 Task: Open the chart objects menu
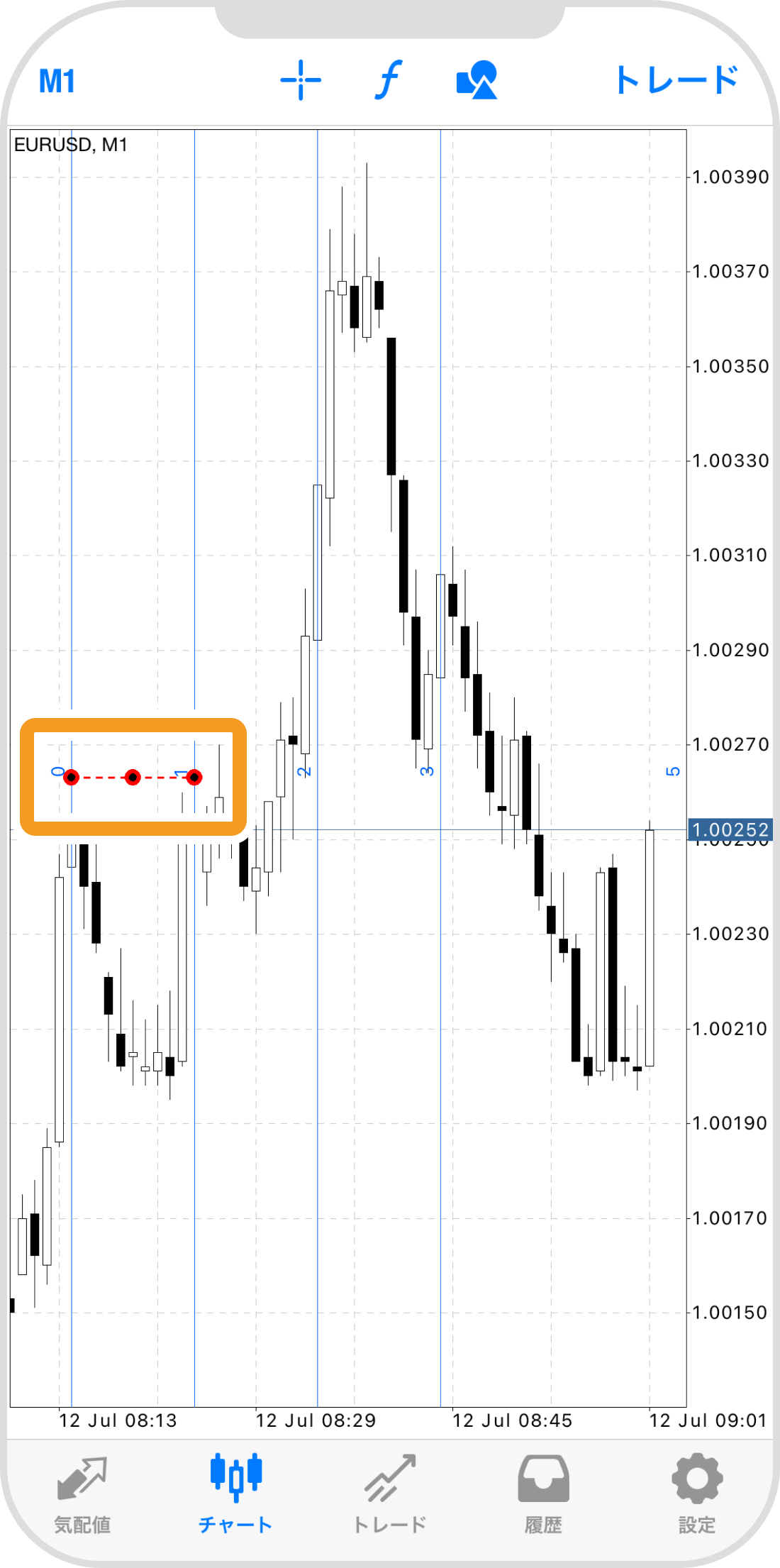point(477,80)
